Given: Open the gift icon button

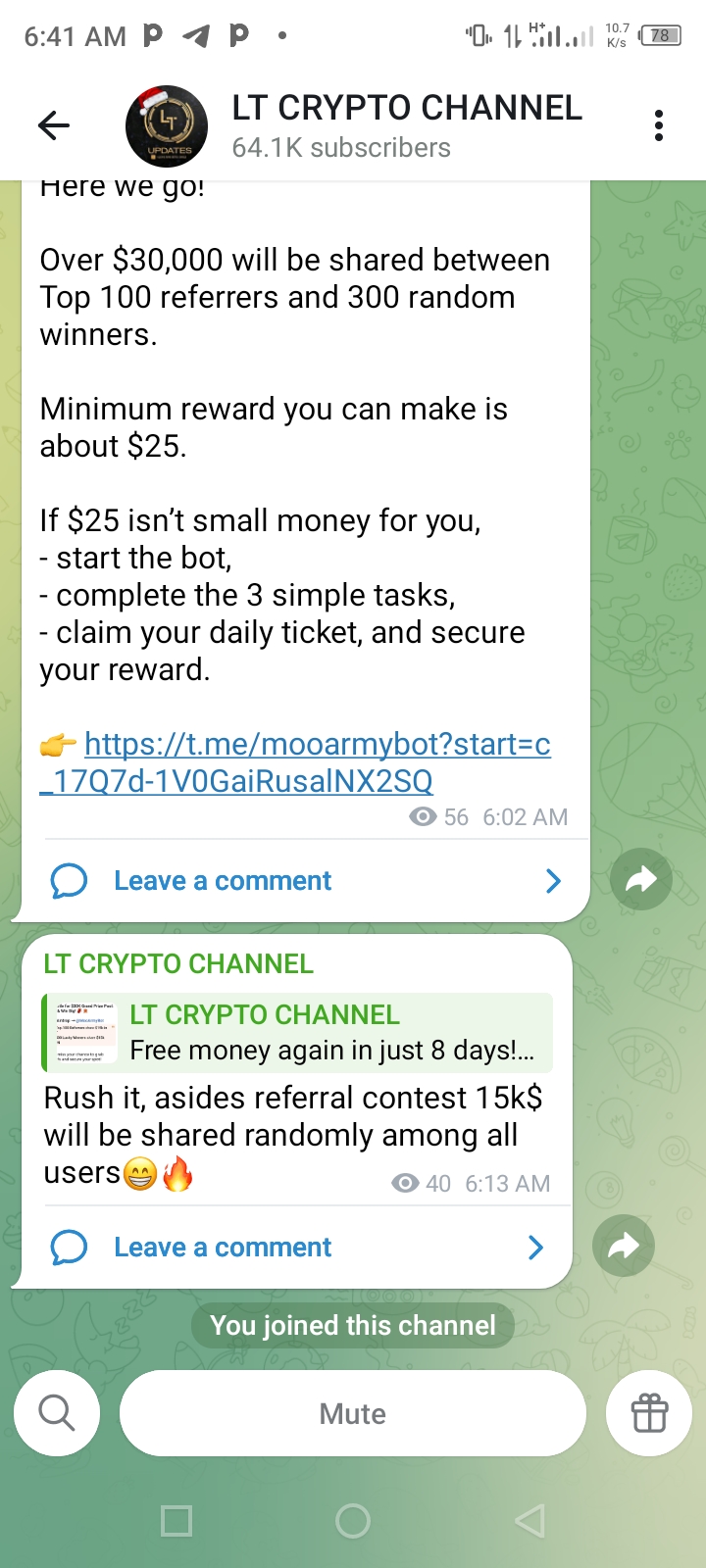Looking at the screenshot, I should point(649,1413).
